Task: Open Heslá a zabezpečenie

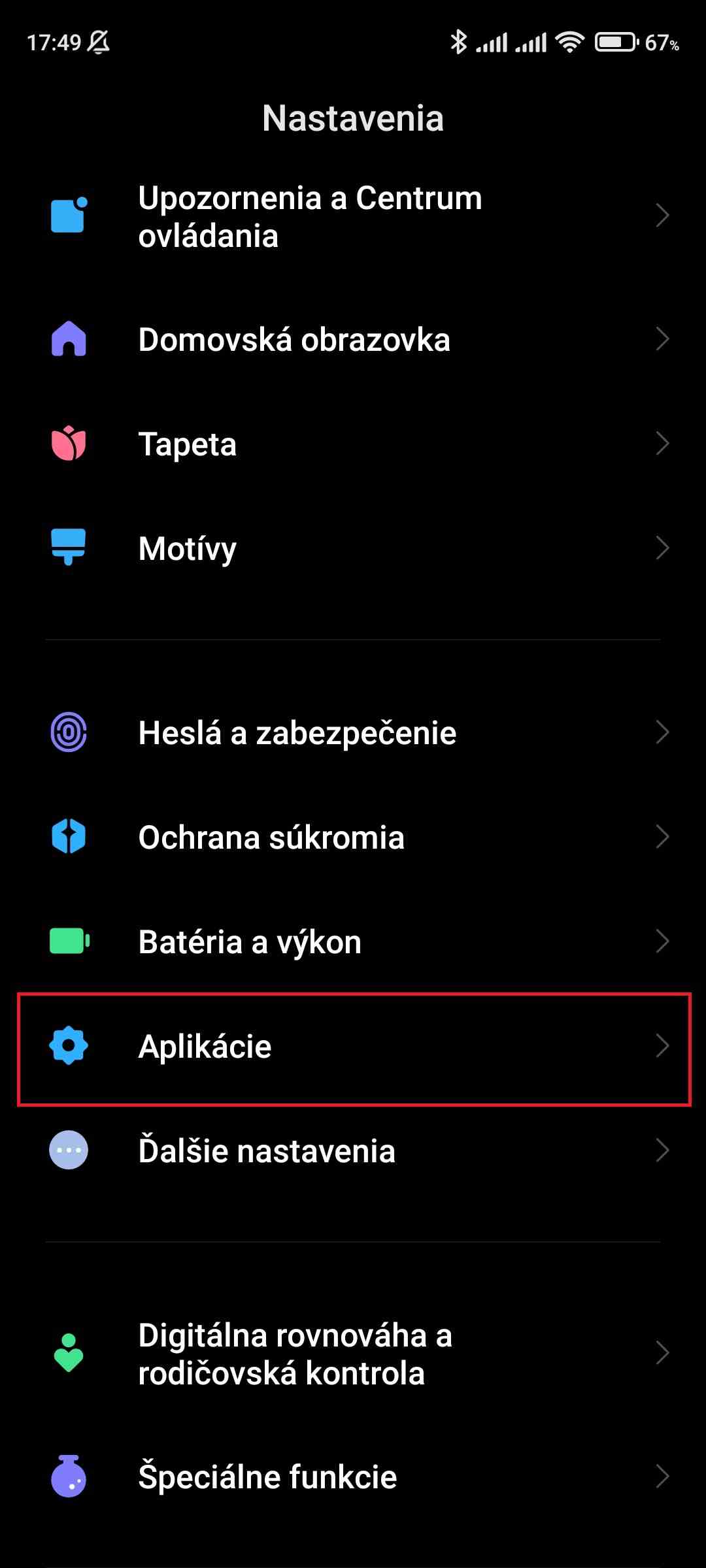Action: [297, 732]
